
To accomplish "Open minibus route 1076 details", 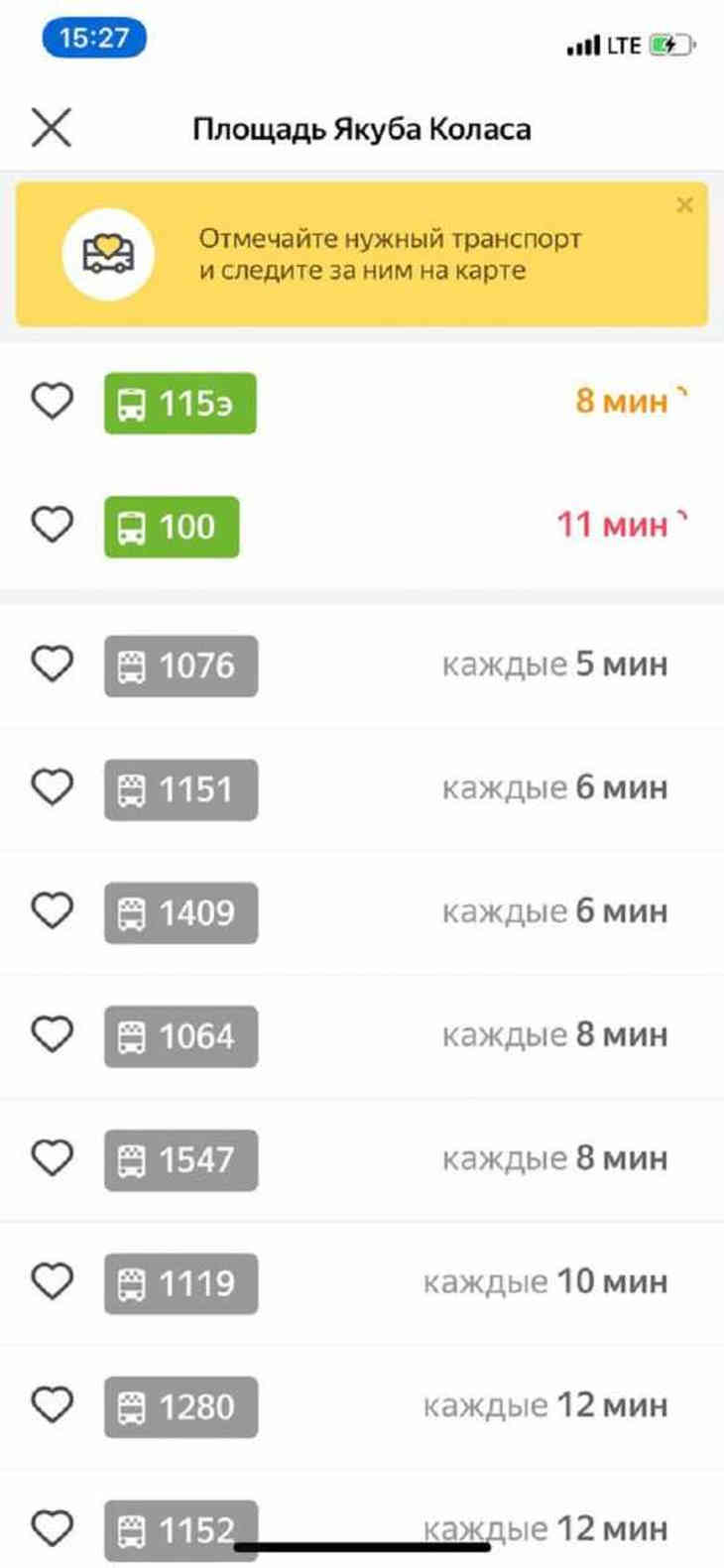I will [x=181, y=665].
